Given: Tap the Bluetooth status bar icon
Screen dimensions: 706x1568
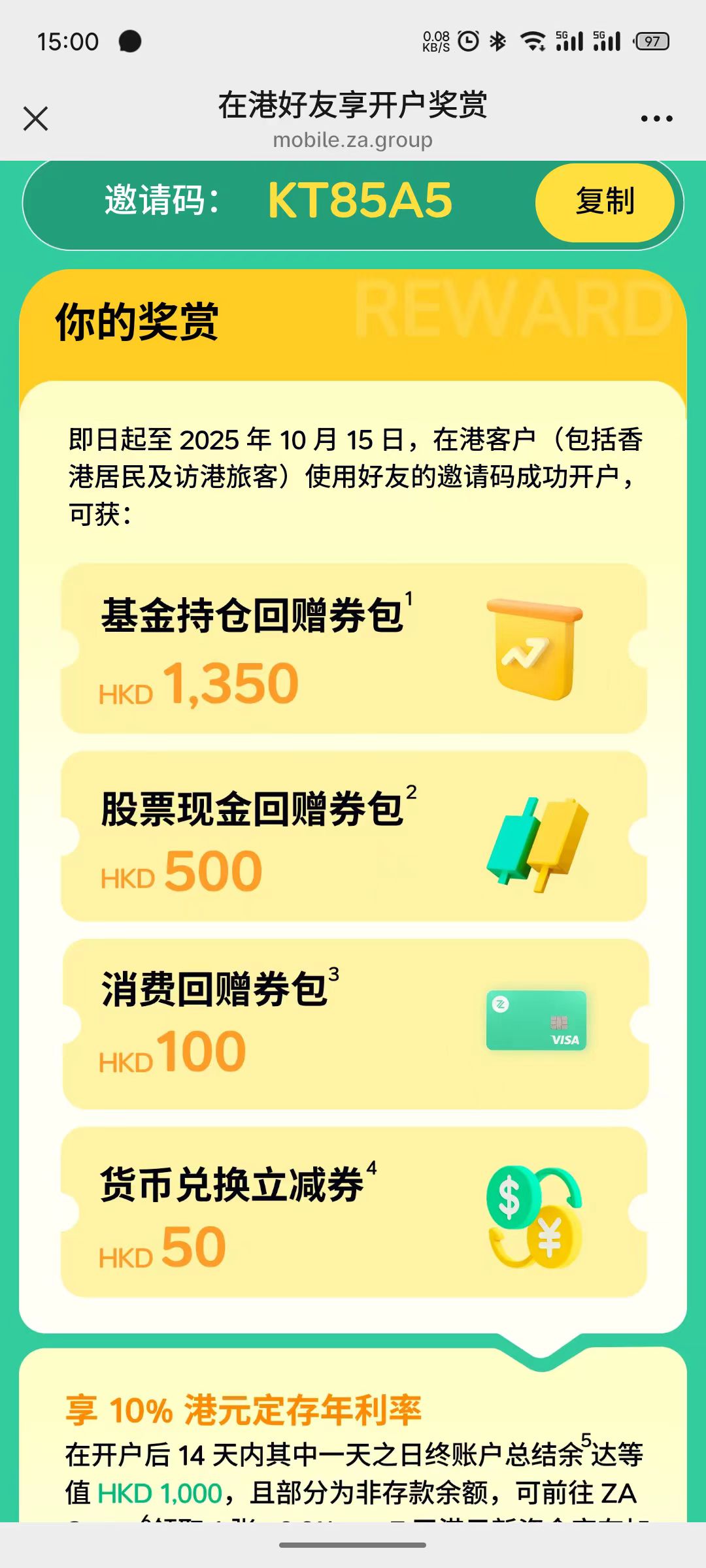Looking at the screenshot, I should coord(498,41).
